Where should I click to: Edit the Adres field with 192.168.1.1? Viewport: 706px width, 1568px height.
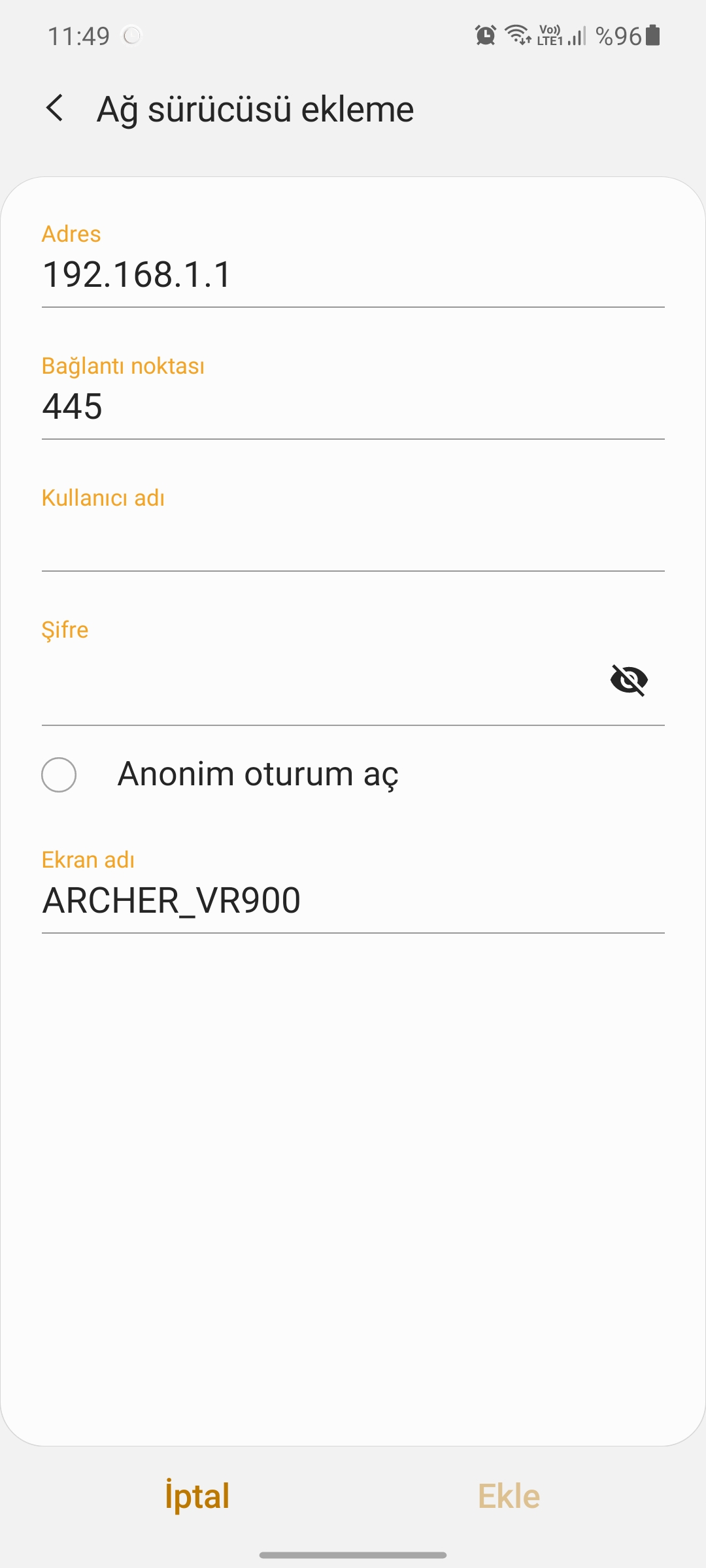(353, 274)
